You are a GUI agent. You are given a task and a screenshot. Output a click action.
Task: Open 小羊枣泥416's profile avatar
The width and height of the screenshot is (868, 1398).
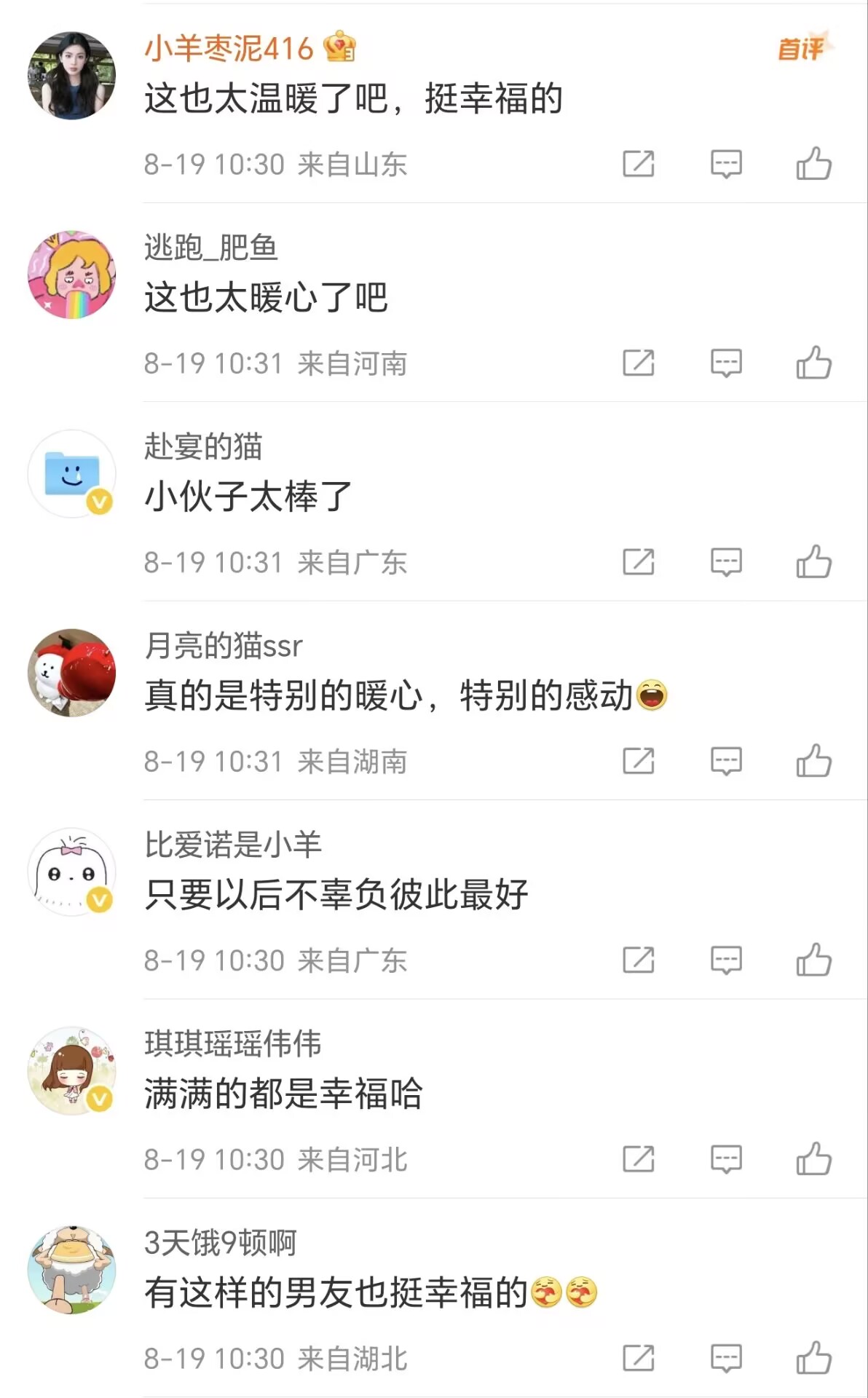click(71, 75)
